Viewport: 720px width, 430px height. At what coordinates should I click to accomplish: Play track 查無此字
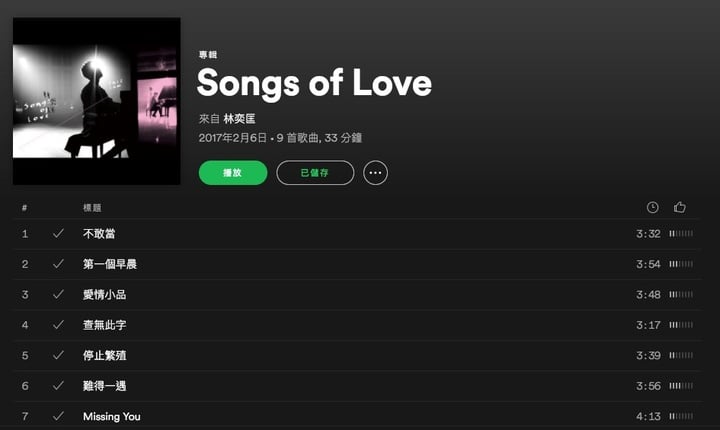click(x=104, y=325)
